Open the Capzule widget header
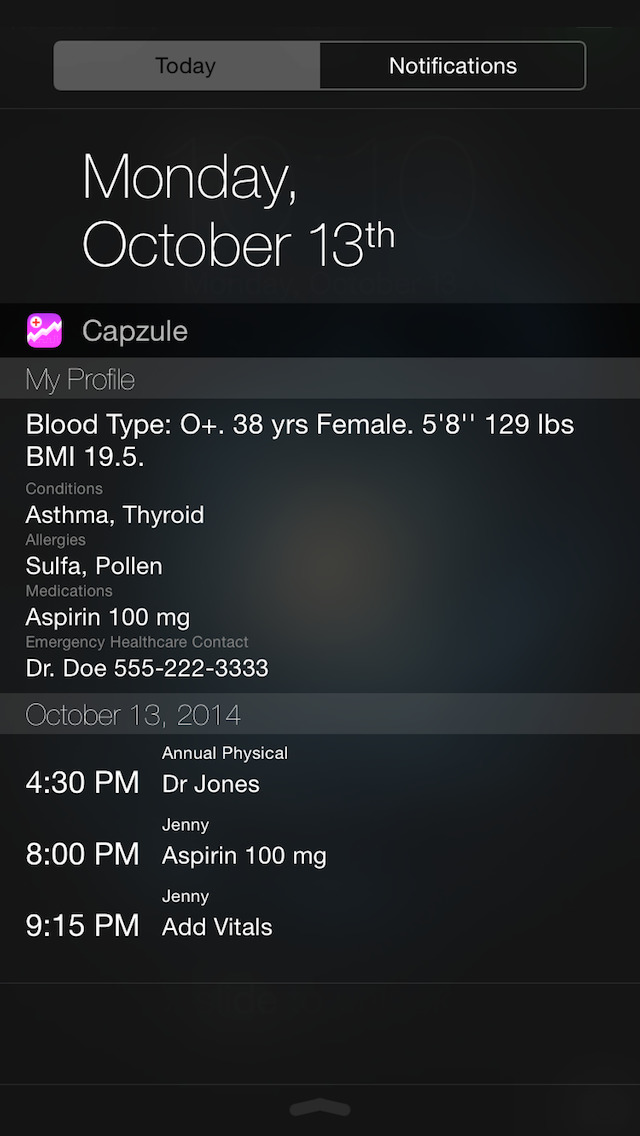The width and height of the screenshot is (640, 1136). pyautogui.click(x=134, y=331)
